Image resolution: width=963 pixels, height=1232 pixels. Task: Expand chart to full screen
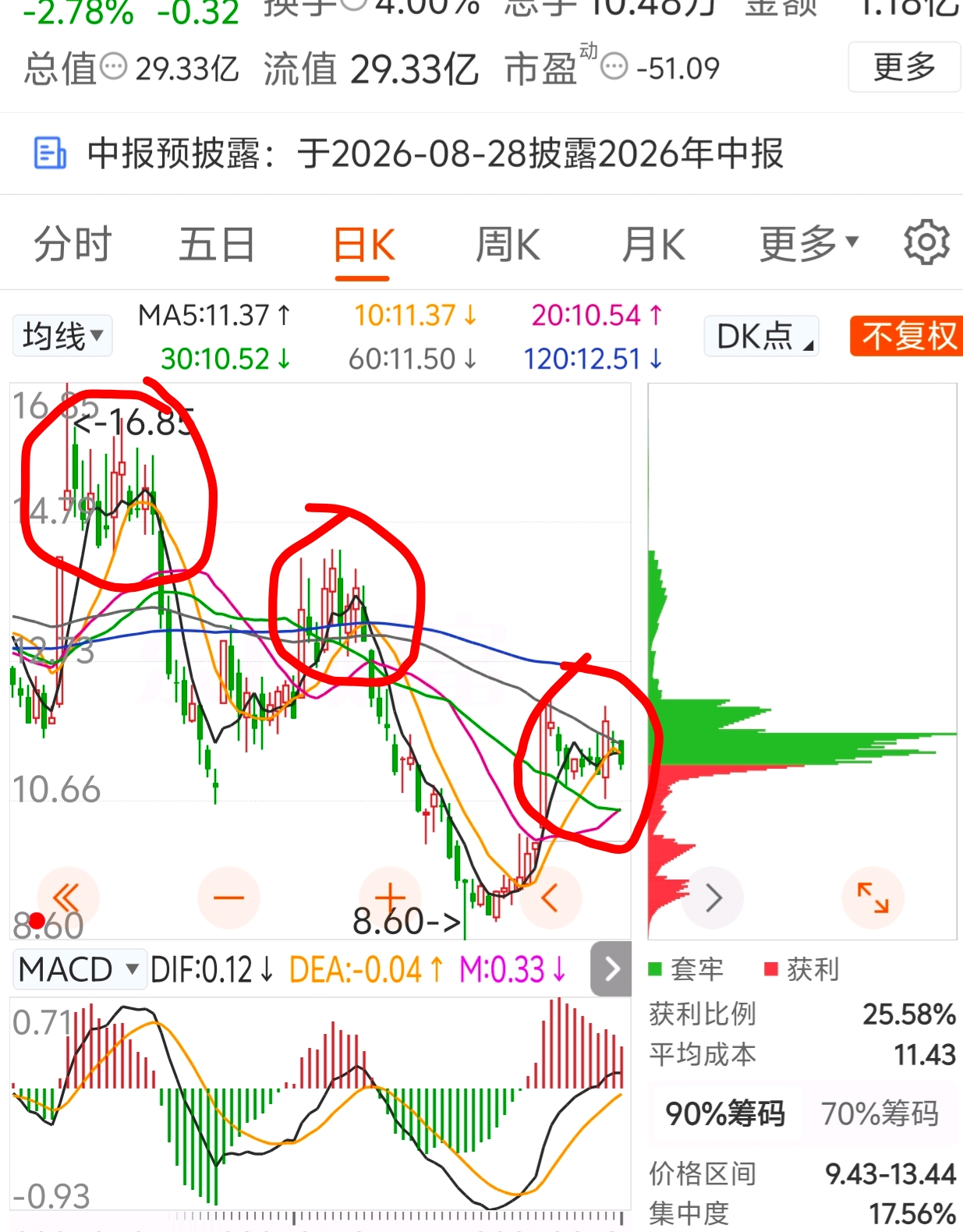(873, 897)
